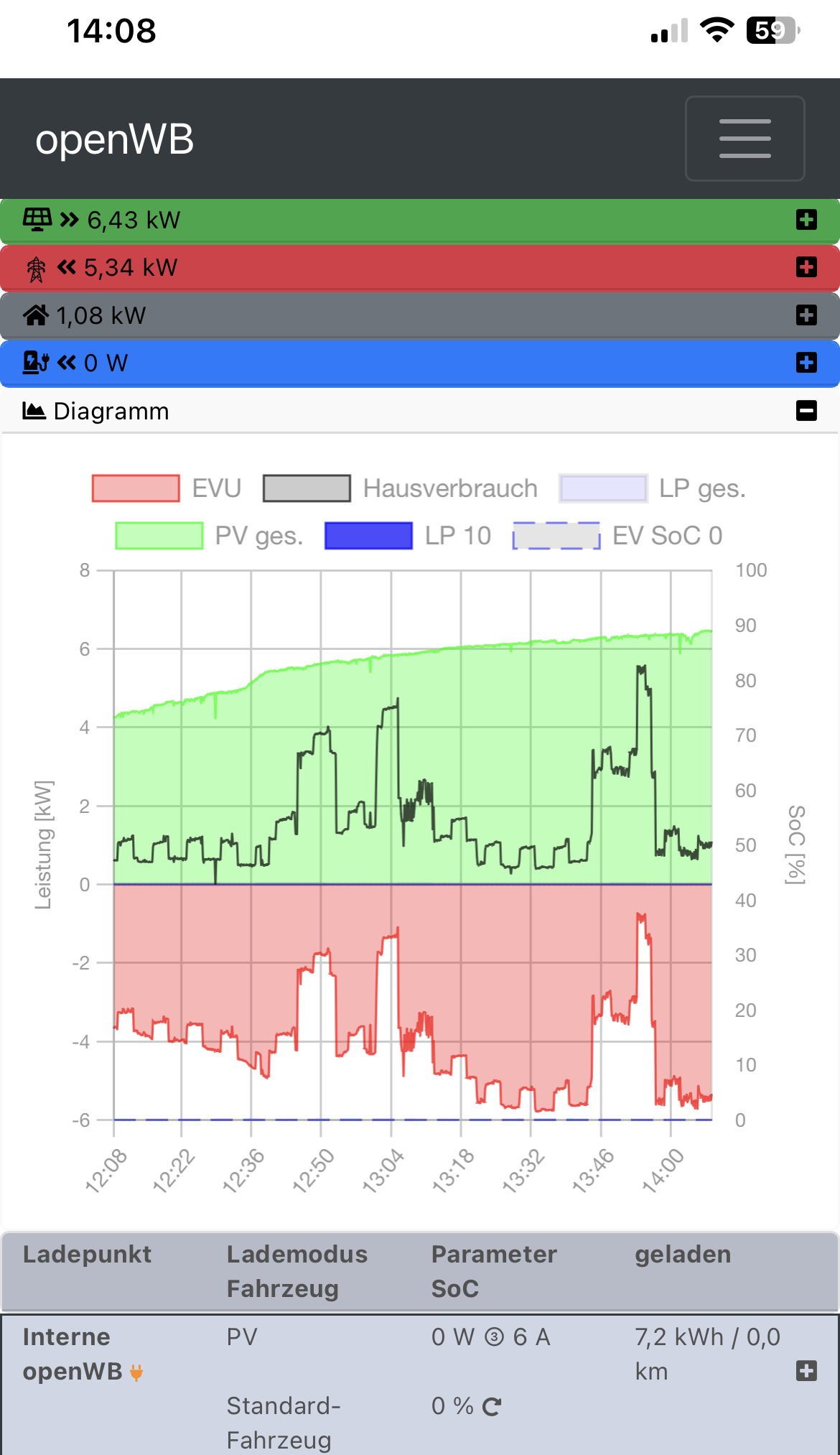Image resolution: width=840 pixels, height=1455 pixels.
Task: Collapse the Diagramm section
Action: tap(806, 411)
